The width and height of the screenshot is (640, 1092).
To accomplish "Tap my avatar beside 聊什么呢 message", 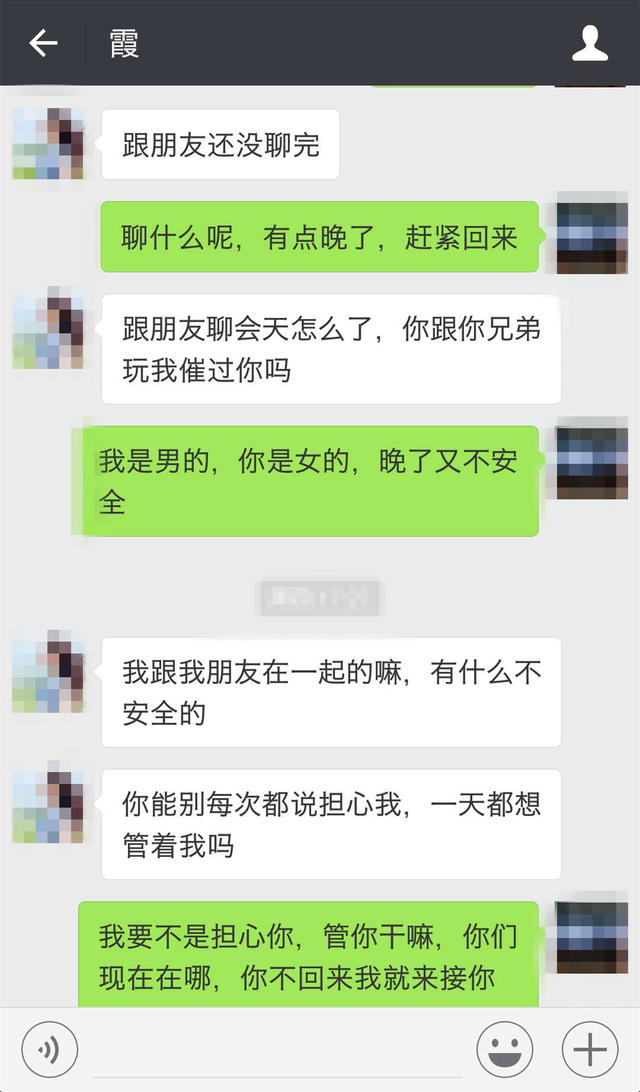I will click(591, 237).
